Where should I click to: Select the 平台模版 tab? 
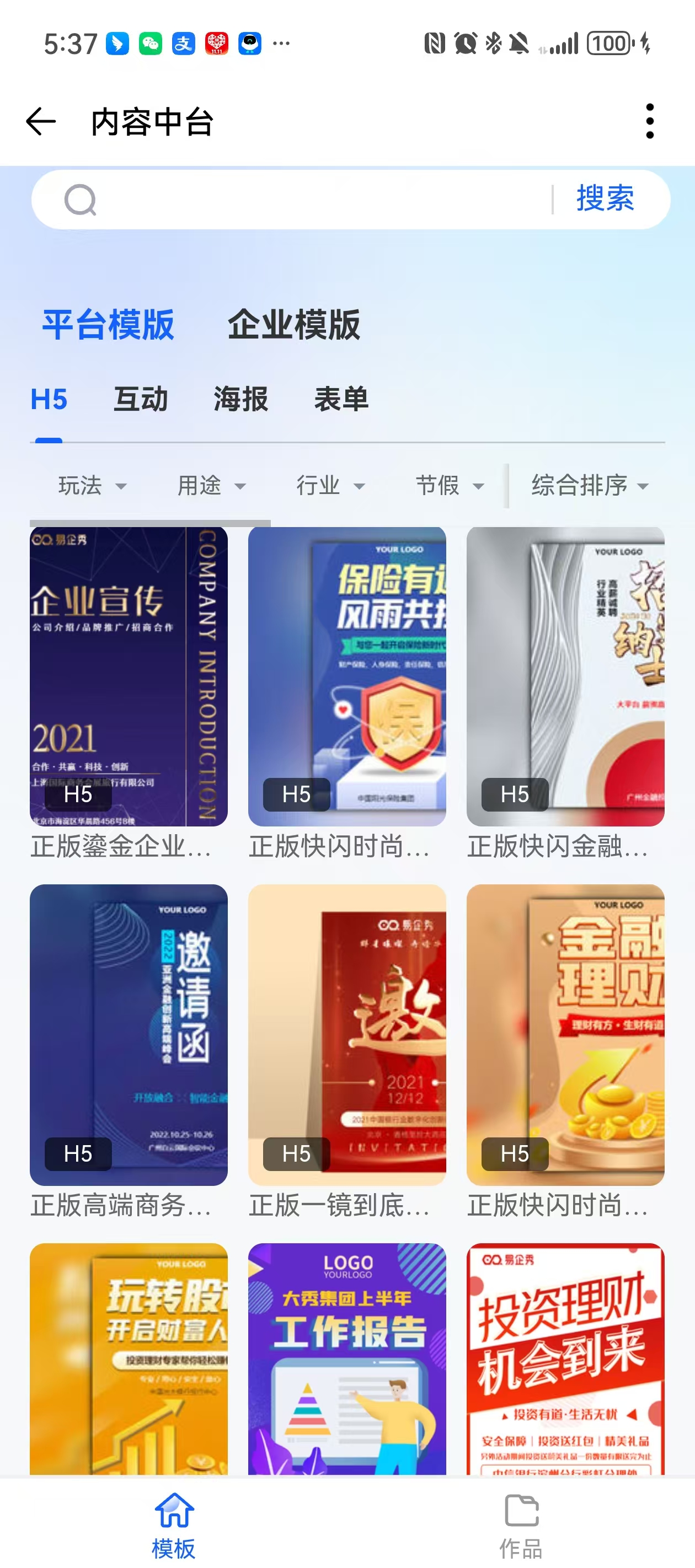point(109,324)
